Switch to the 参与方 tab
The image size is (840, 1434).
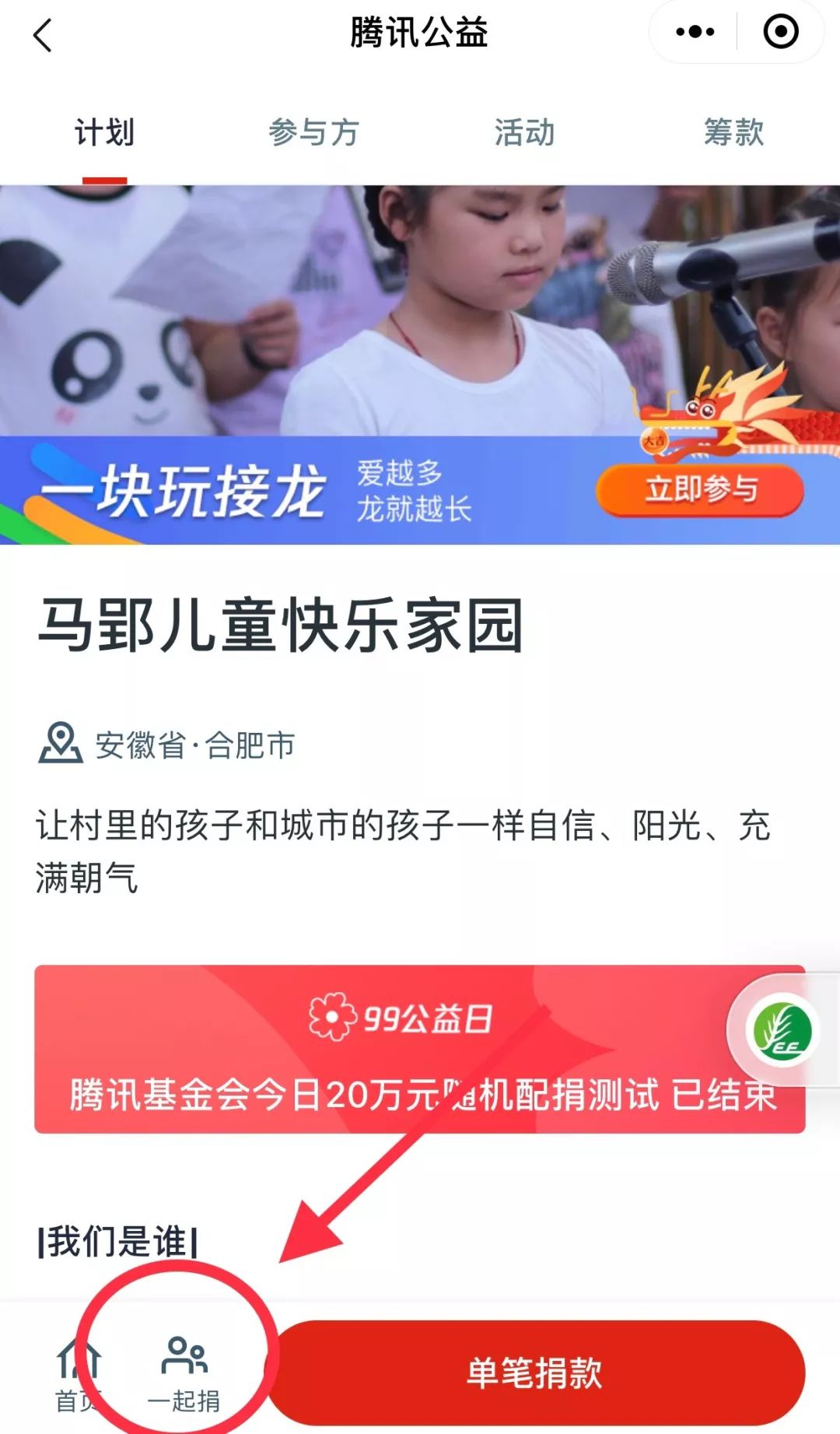point(313,132)
